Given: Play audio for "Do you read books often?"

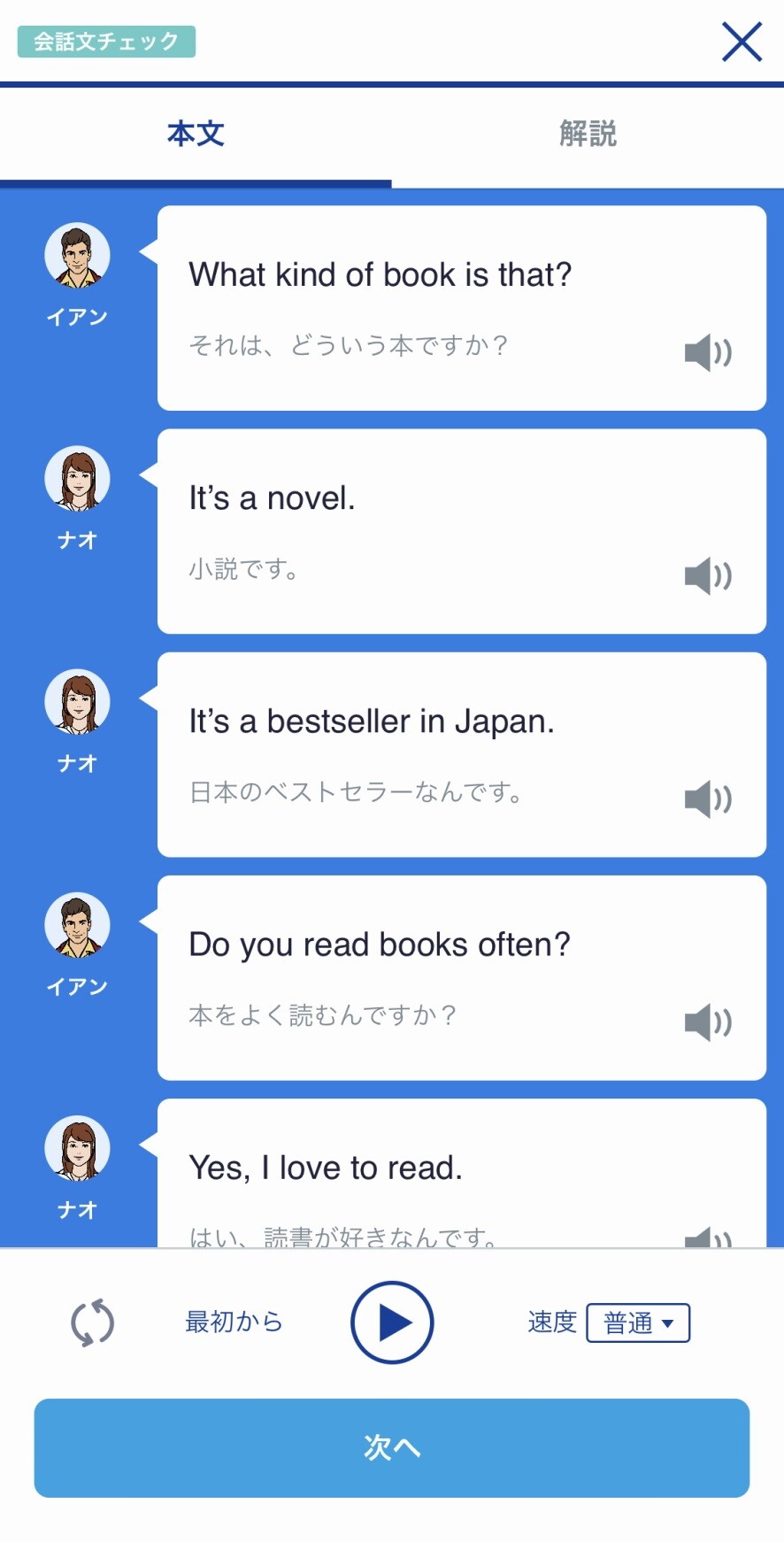Looking at the screenshot, I should [706, 1023].
